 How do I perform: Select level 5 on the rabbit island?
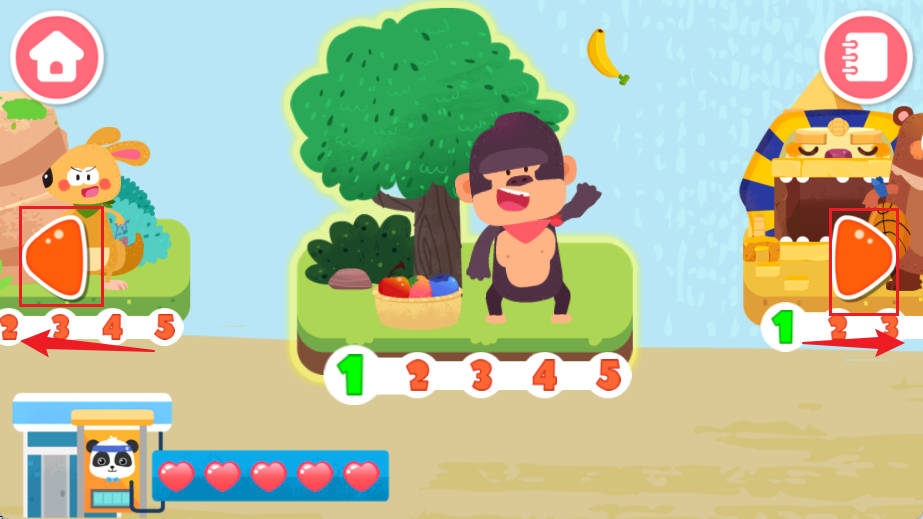165,326
